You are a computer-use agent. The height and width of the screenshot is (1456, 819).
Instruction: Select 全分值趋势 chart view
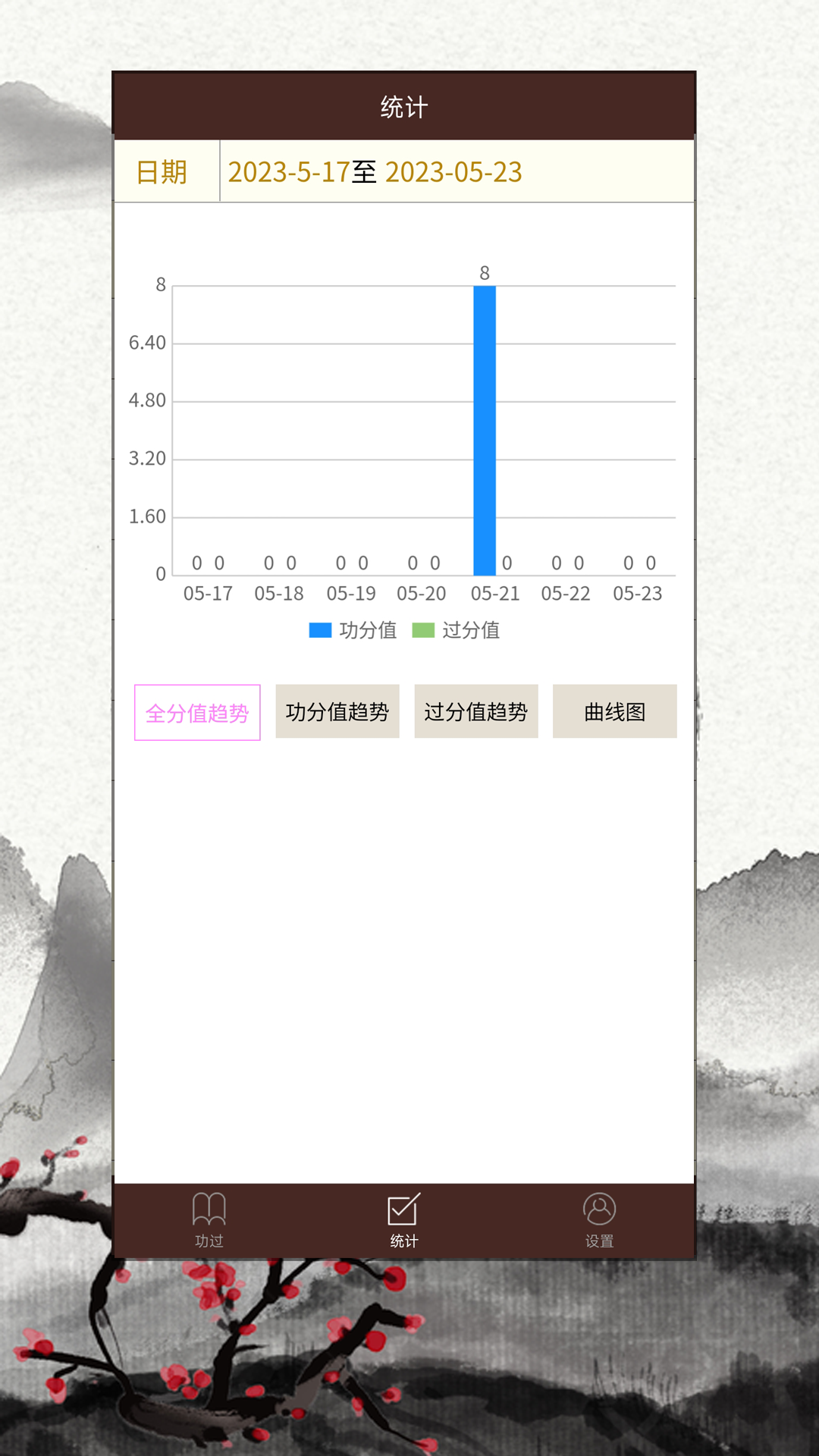click(197, 713)
